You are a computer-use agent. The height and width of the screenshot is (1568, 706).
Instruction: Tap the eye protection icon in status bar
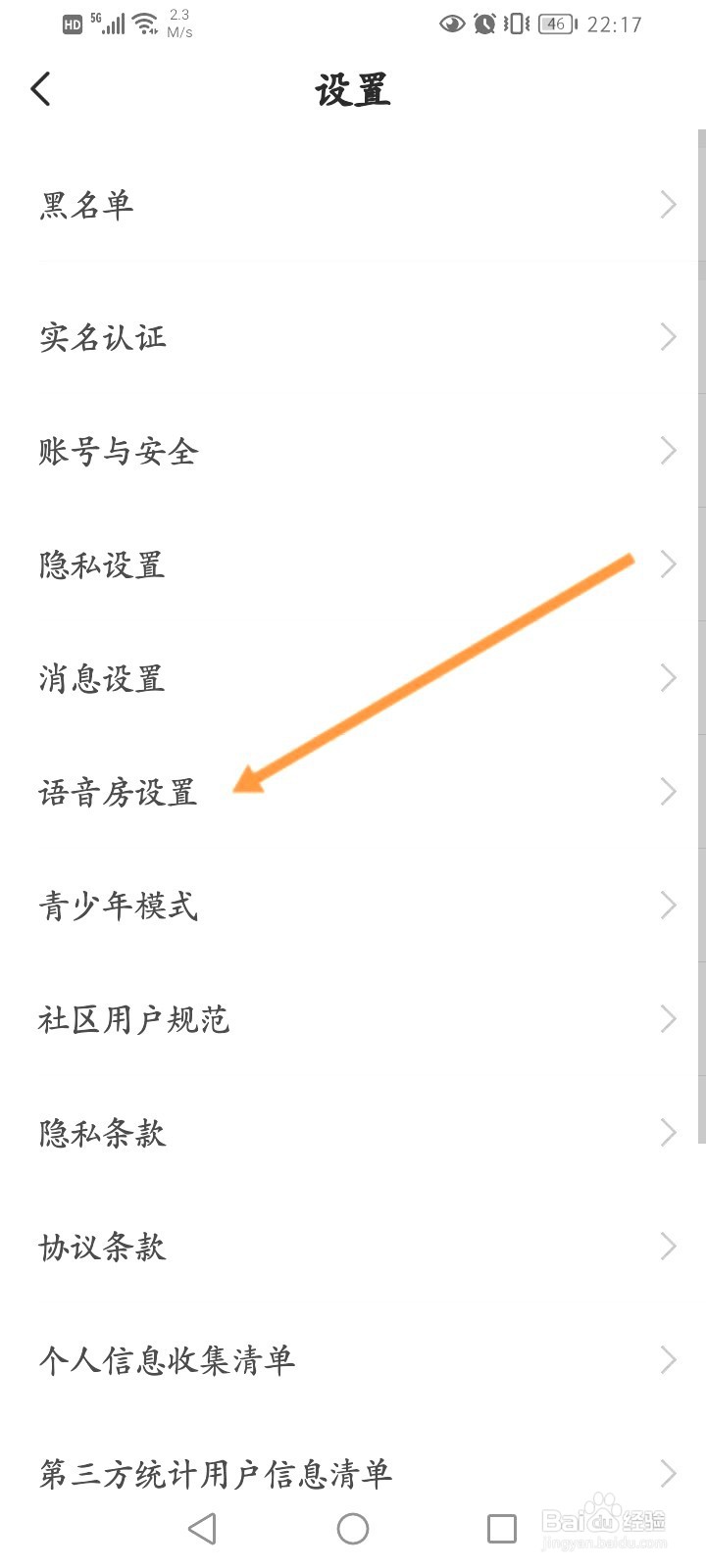click(x=452, y=24)
